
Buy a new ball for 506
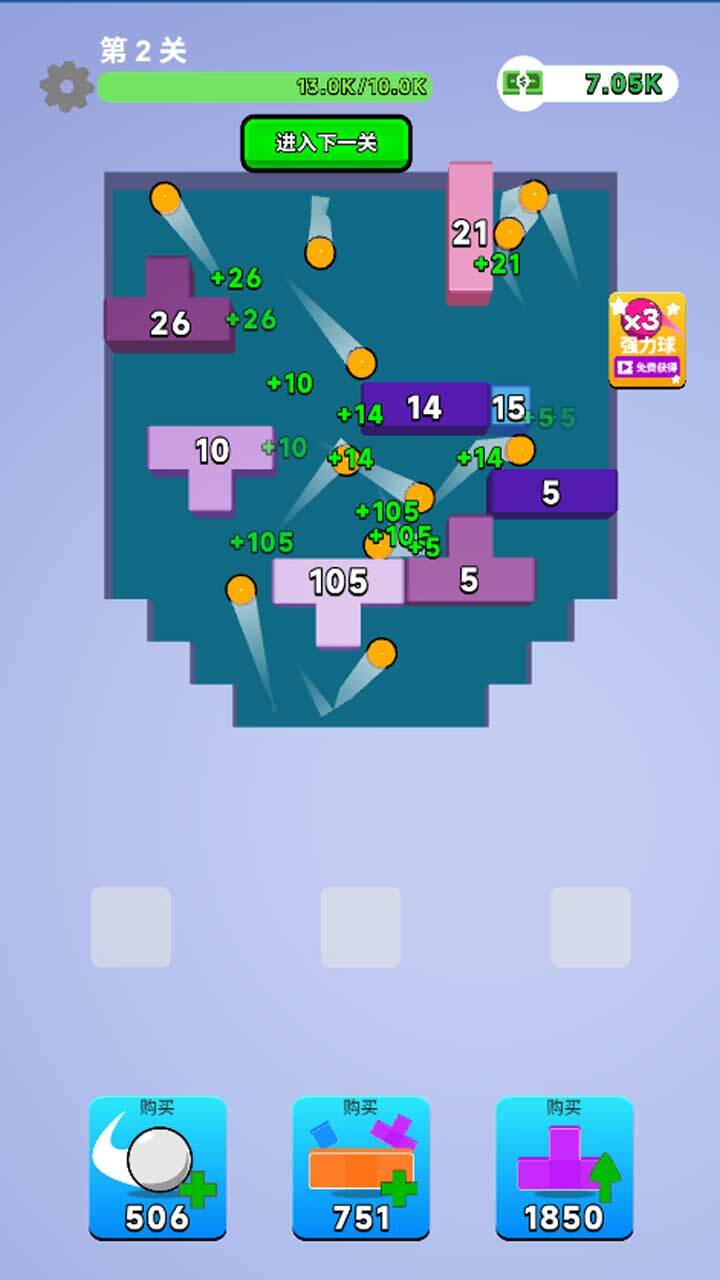tap(157, 1167)
